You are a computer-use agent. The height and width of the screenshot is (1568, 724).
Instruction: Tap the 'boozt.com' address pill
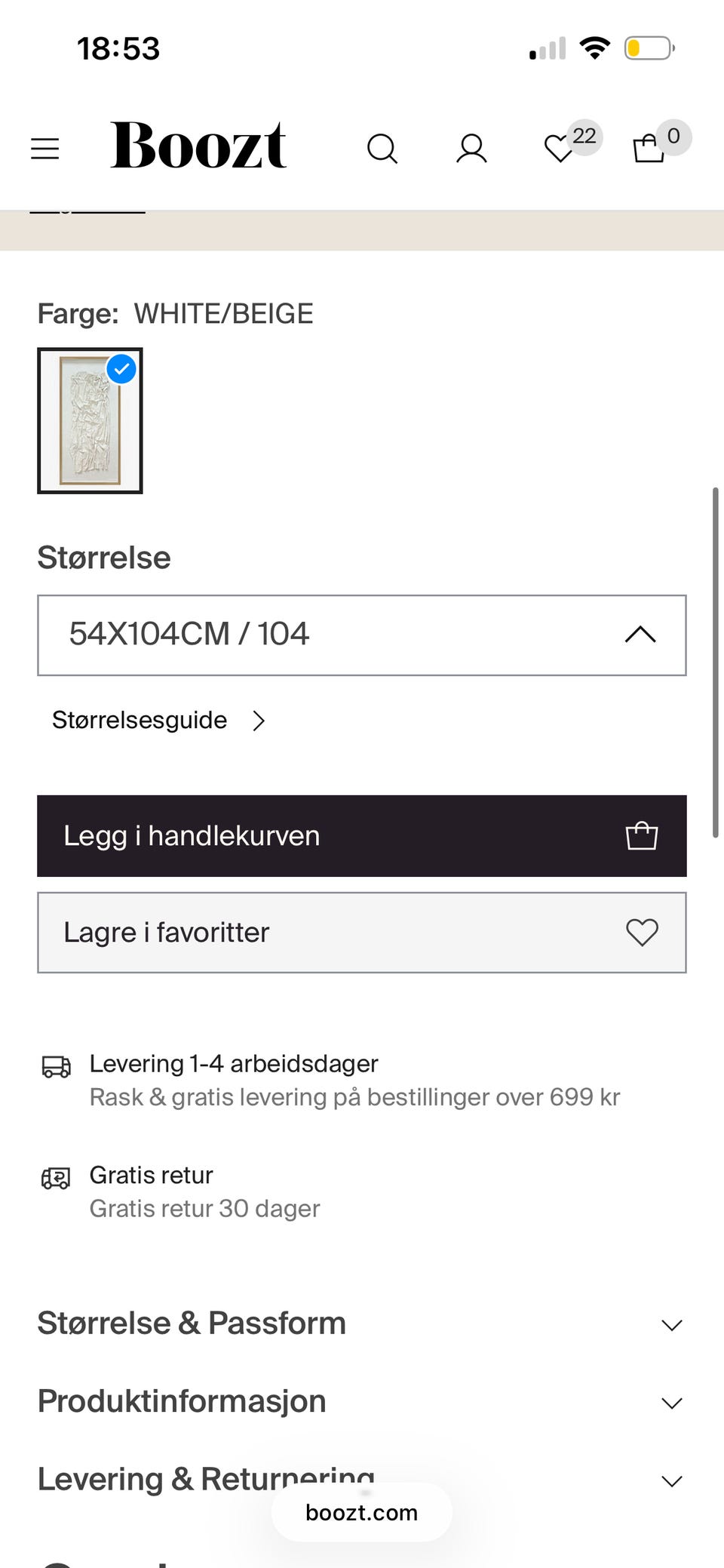[x=362, y=1511]
